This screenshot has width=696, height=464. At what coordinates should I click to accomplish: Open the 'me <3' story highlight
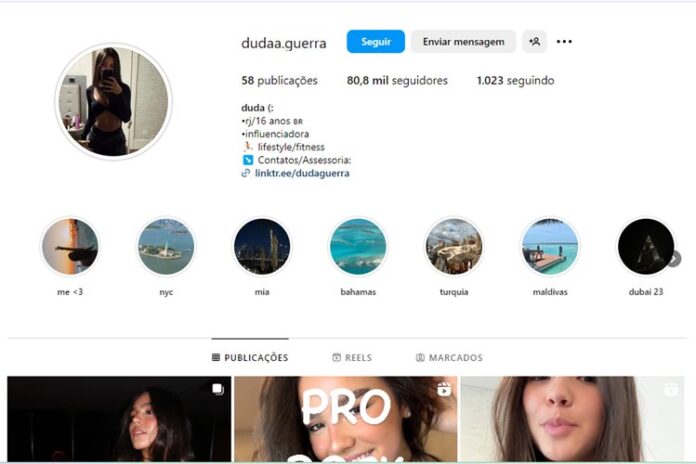pos(70,247)
